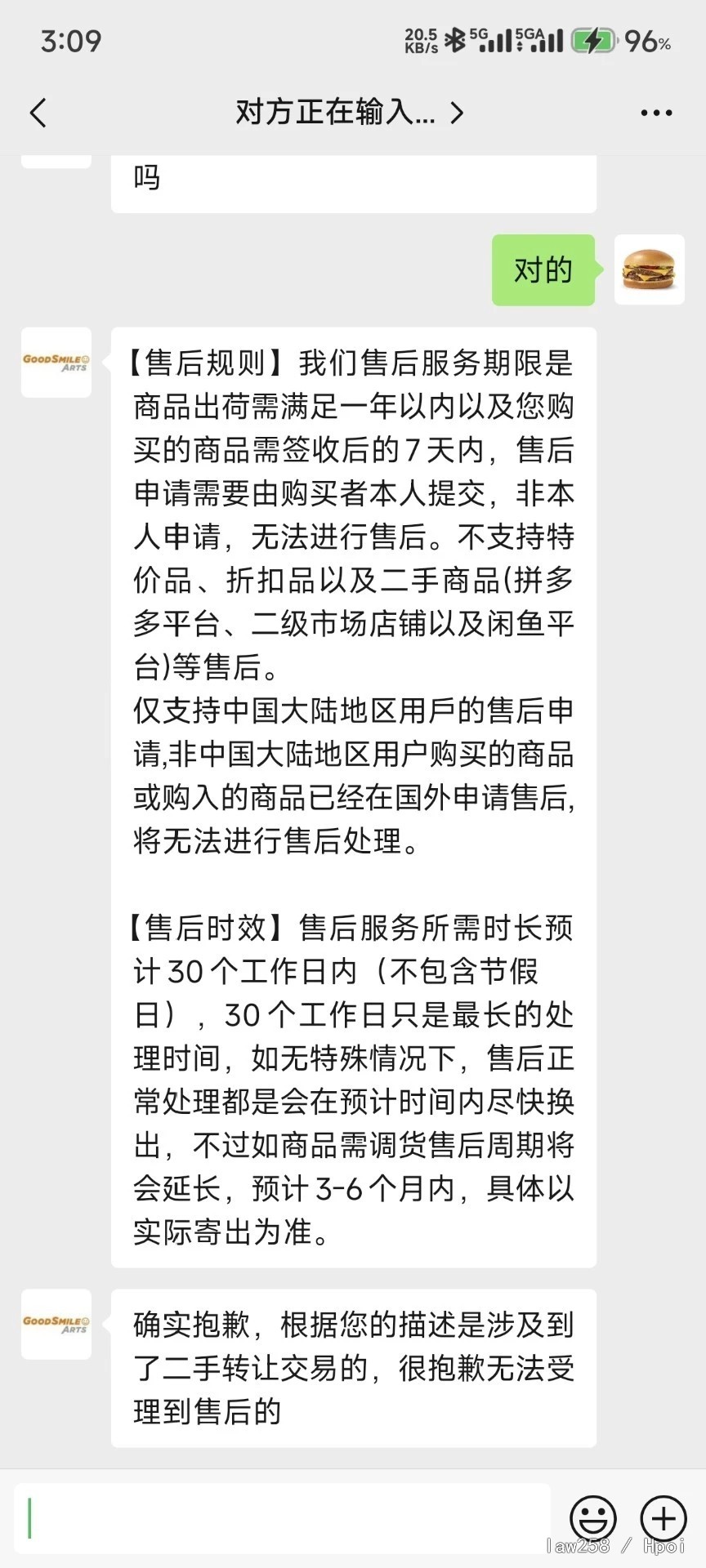Open GoodSmile avatar beside 售后规则 message
Screen dimensions: 706x1568
(x=56, y=363)
